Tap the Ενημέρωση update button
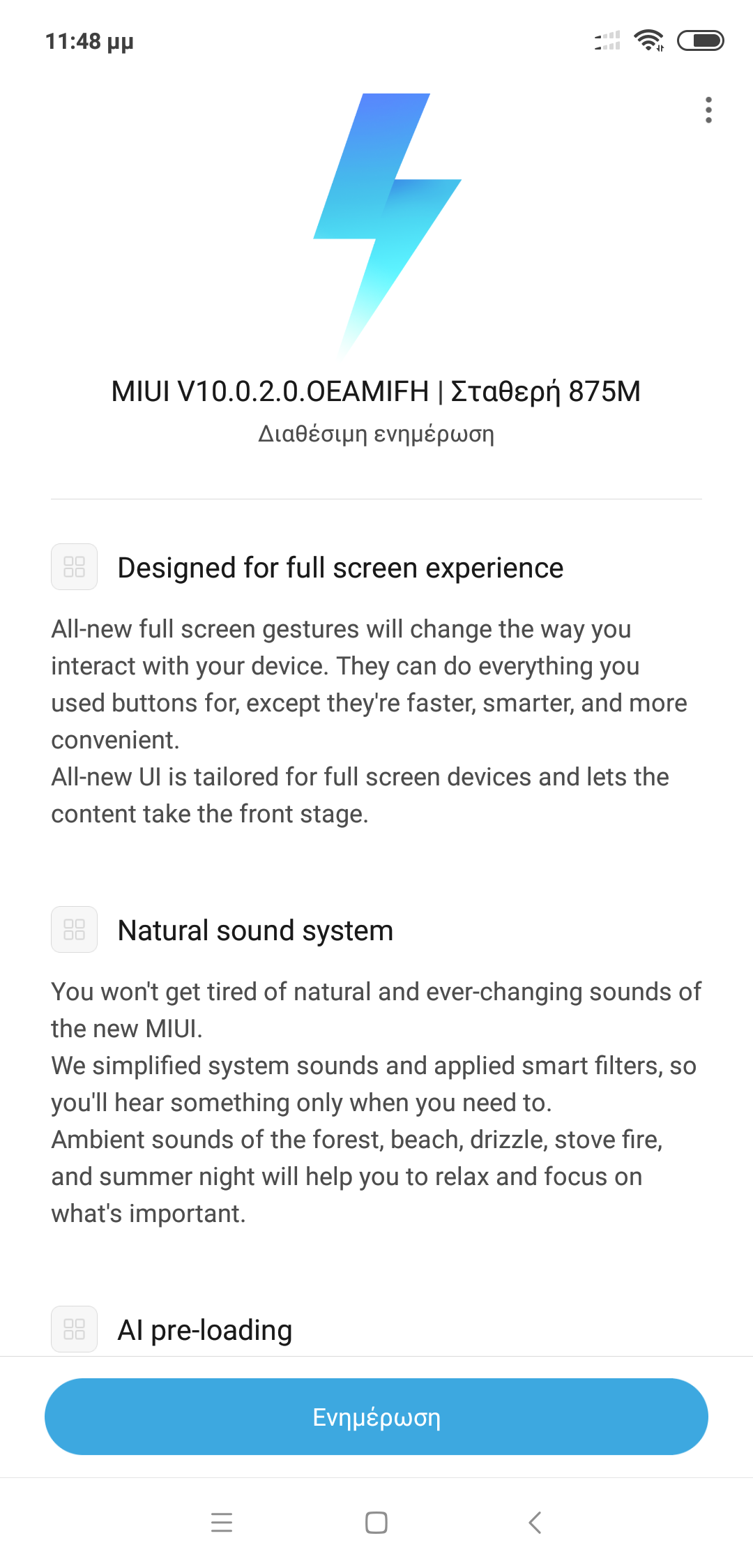The image size is (753, 1568). (x=376, y=1417)
